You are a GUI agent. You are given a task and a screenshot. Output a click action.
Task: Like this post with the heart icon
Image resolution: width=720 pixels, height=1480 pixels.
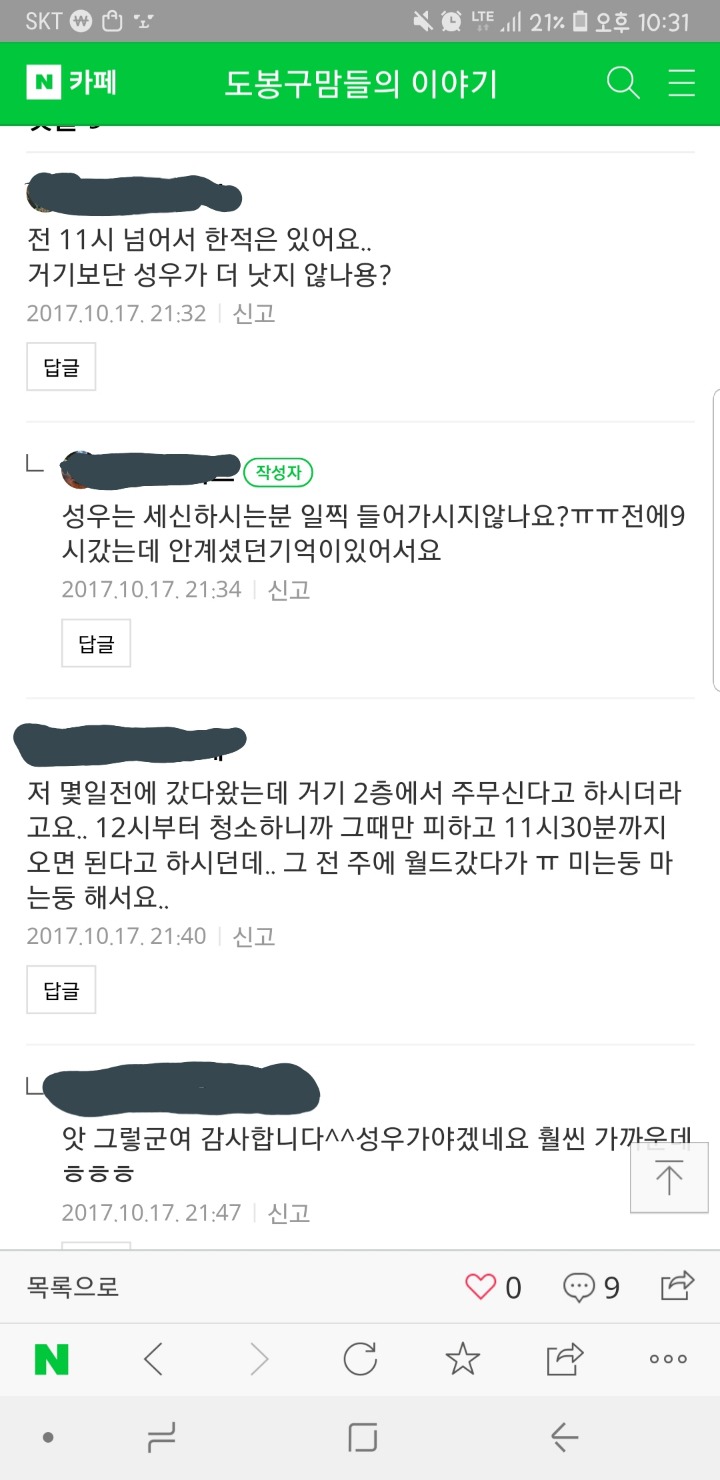(481, 1286)
